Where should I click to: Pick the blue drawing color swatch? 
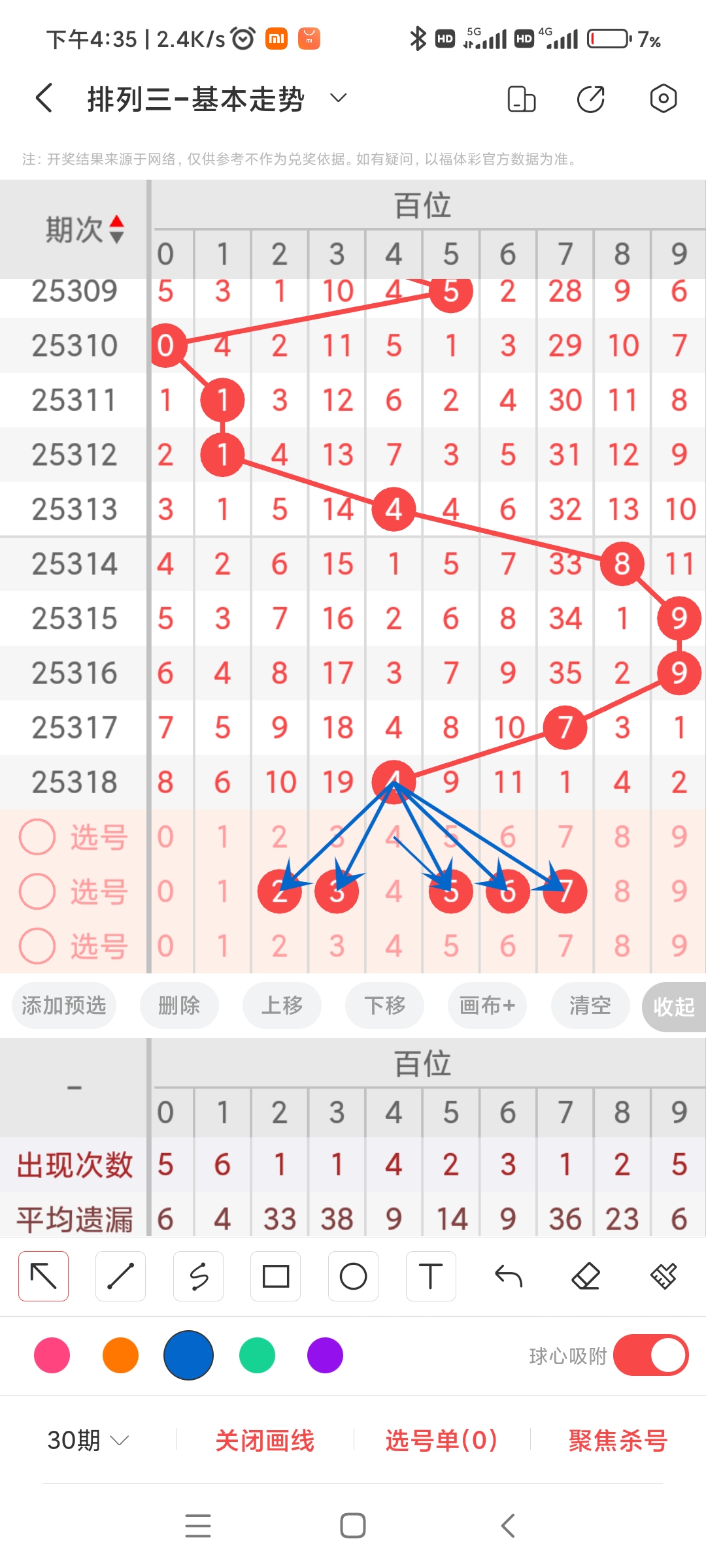(x=188, y=1356)
